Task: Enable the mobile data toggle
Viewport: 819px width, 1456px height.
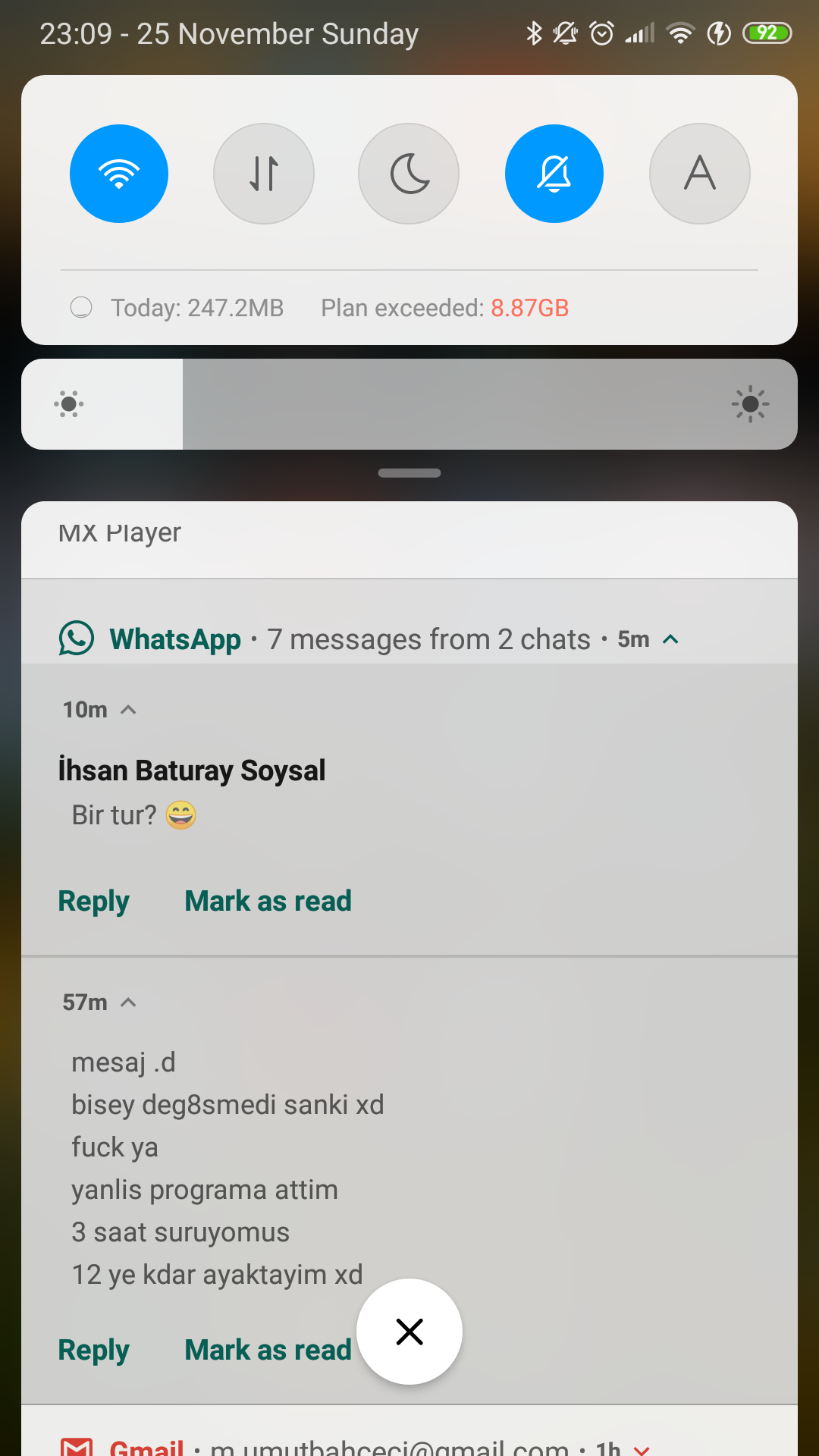Action: click(x=264, y=174)
